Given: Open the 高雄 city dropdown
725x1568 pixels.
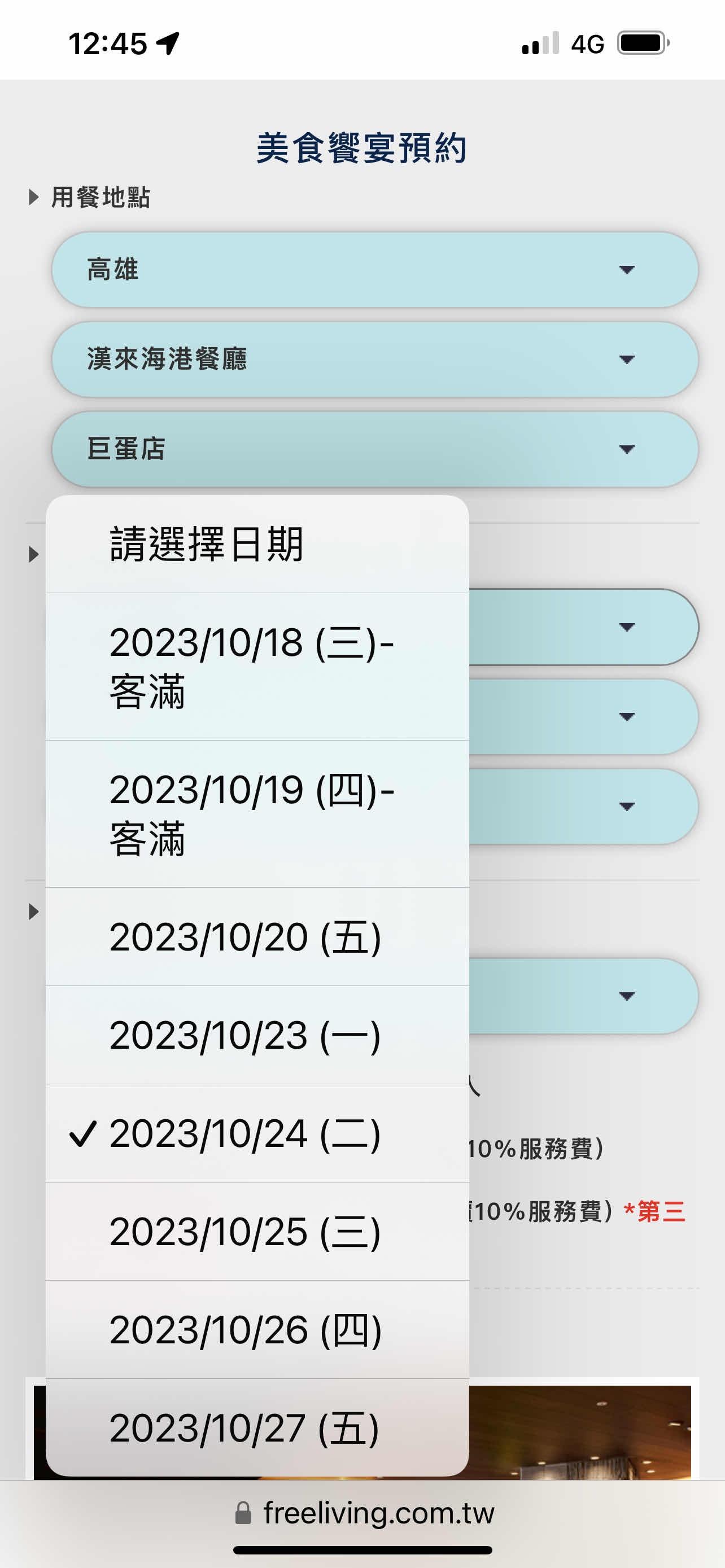Looking at the screenshot, I should [374, 270].
